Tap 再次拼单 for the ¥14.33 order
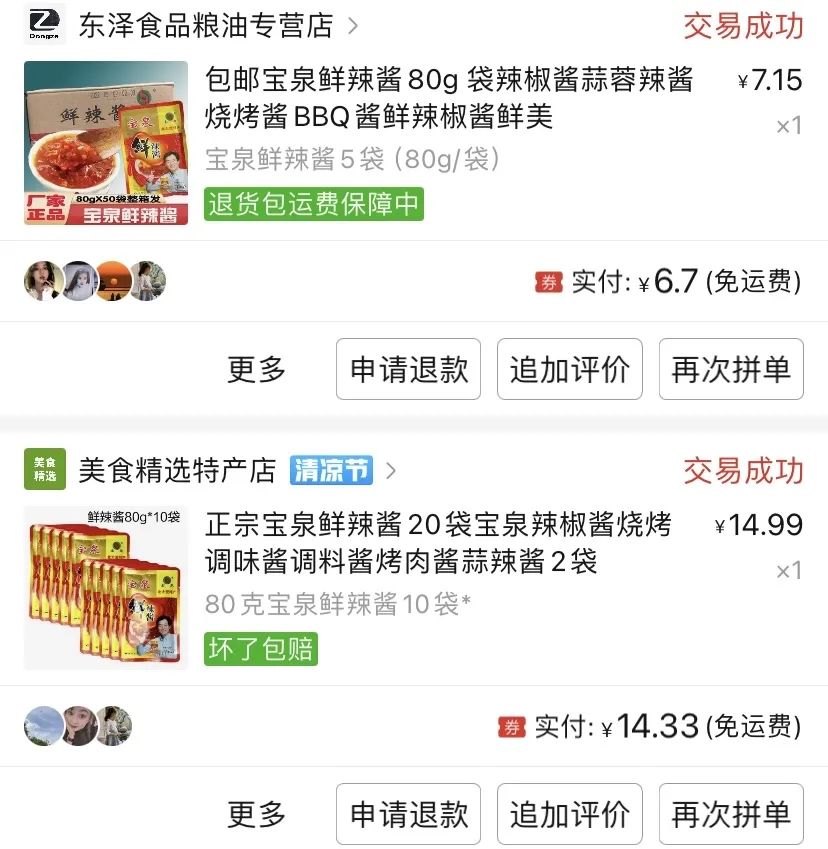The image size is (828, 849). click(x=731, y=814)
